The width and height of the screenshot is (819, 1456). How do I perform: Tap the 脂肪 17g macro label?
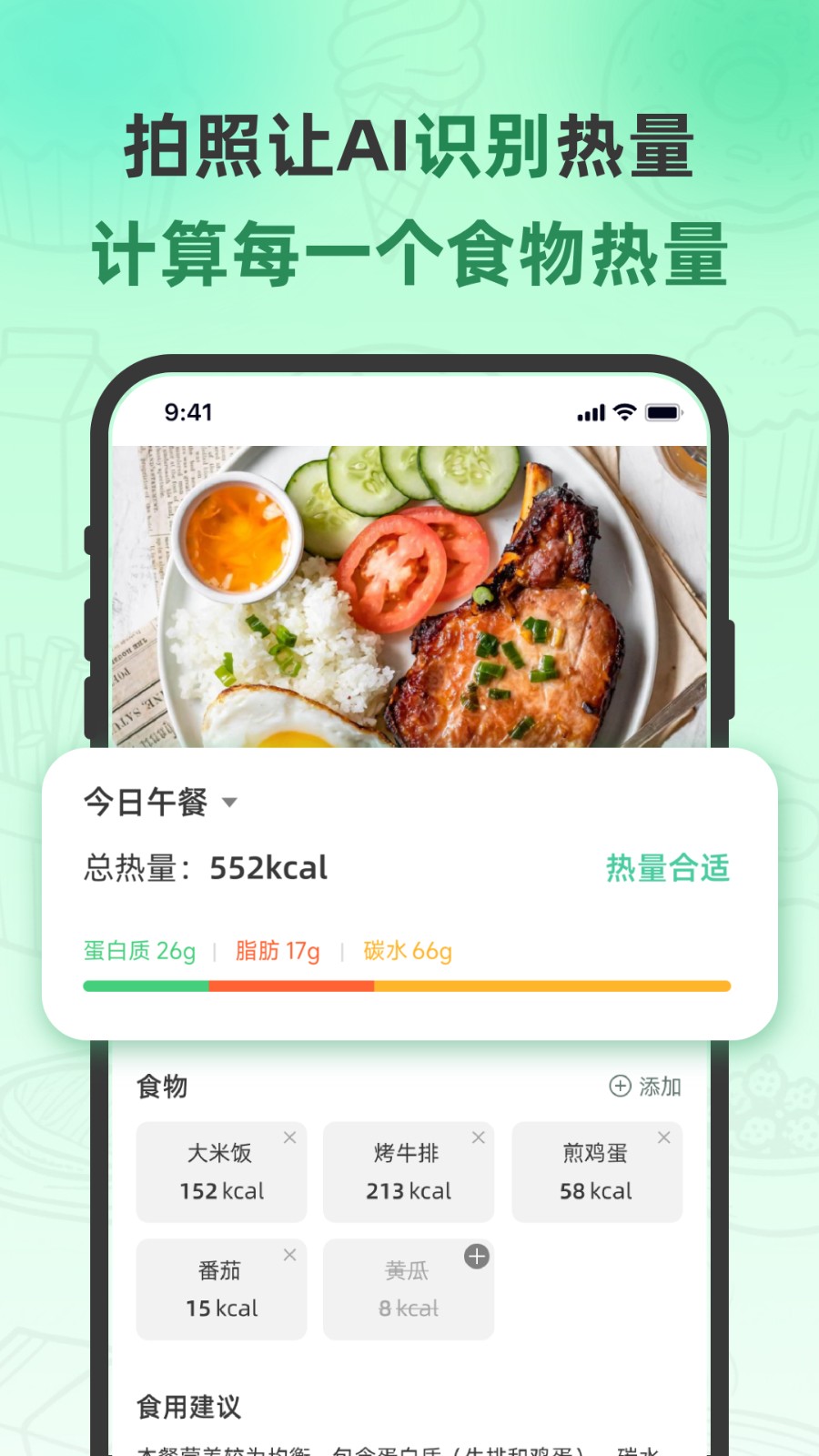coord(276,950)
